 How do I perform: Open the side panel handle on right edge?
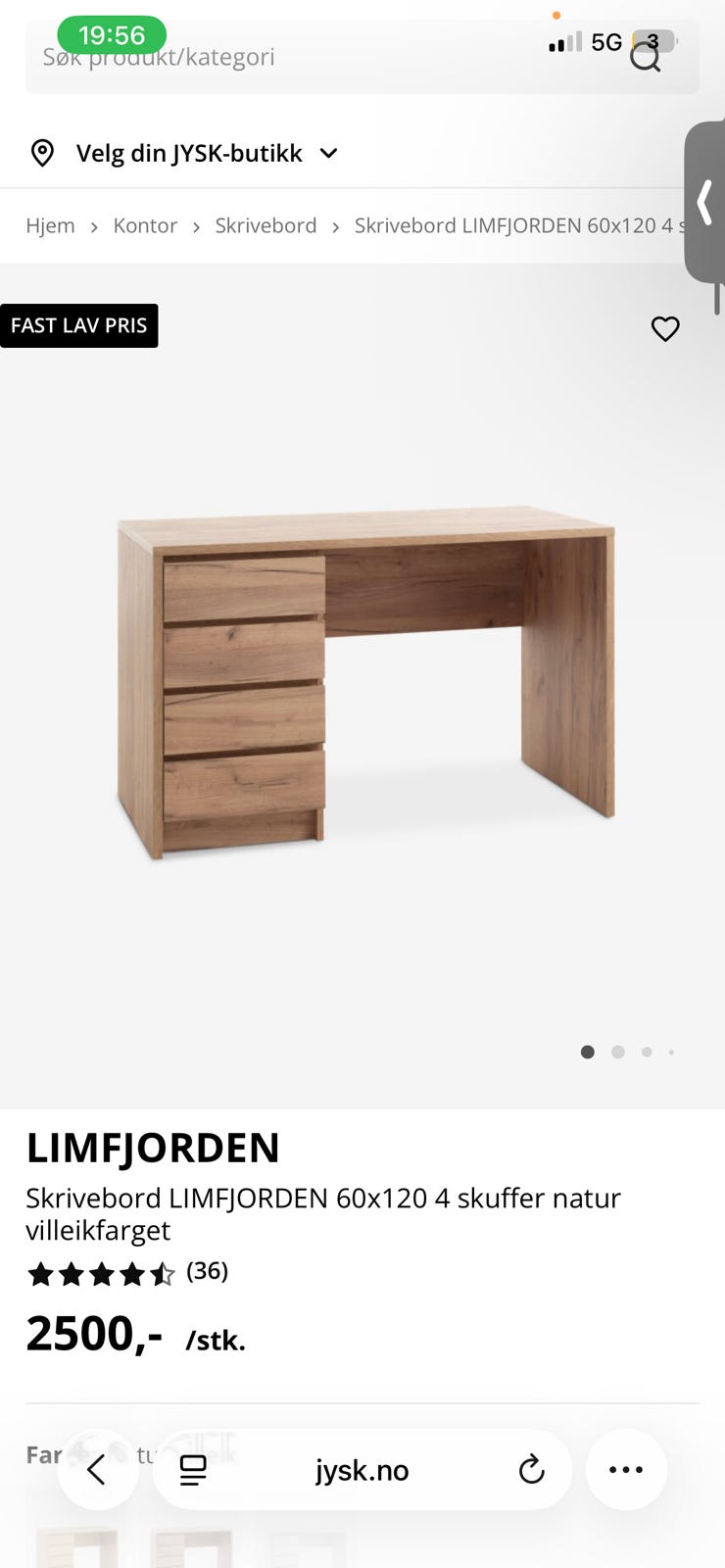(x=704, y=203)
